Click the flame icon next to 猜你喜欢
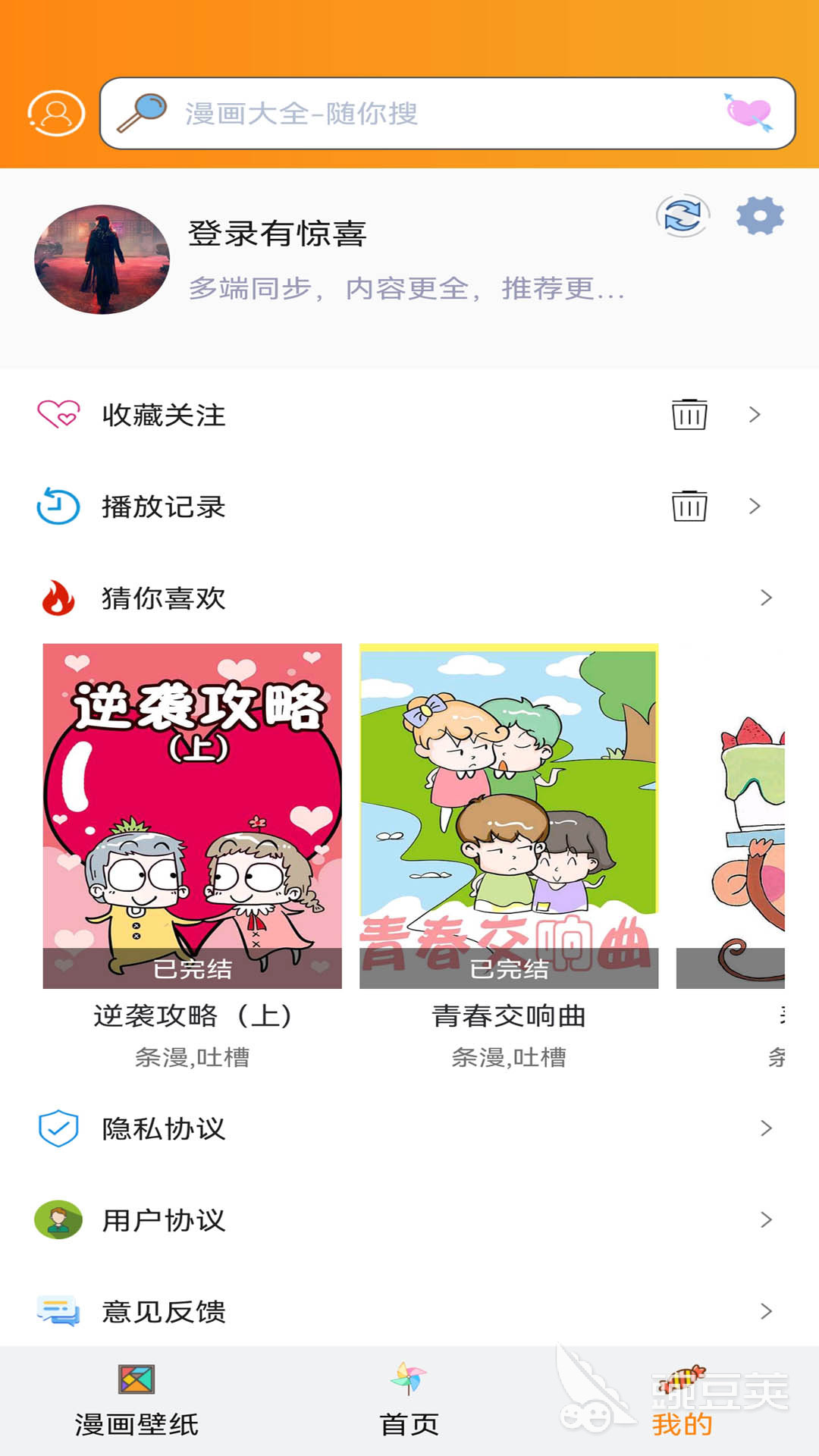This screenshot has width=819, height=1456. (58, 598)
